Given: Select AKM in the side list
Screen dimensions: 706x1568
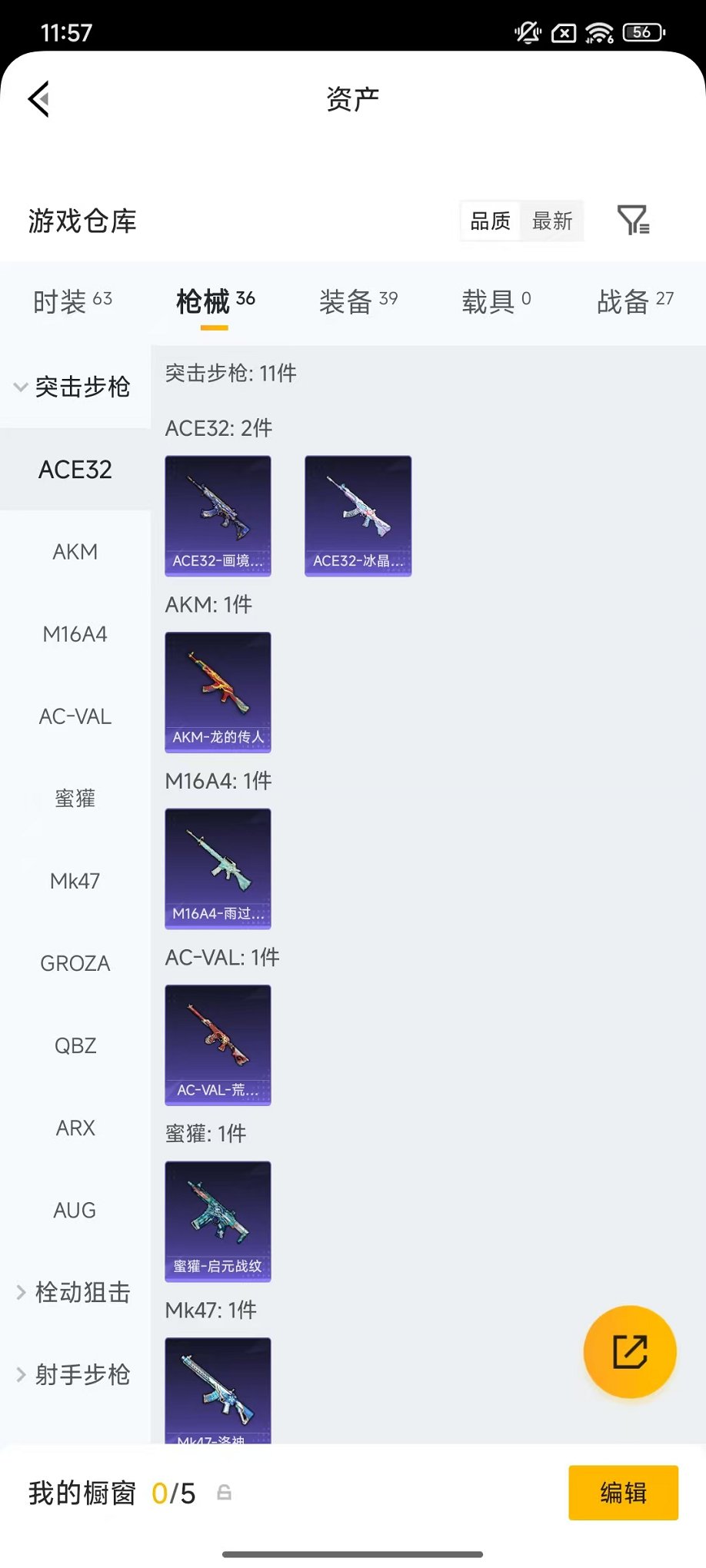Looking at the screenshot, I should pos(75,552).
